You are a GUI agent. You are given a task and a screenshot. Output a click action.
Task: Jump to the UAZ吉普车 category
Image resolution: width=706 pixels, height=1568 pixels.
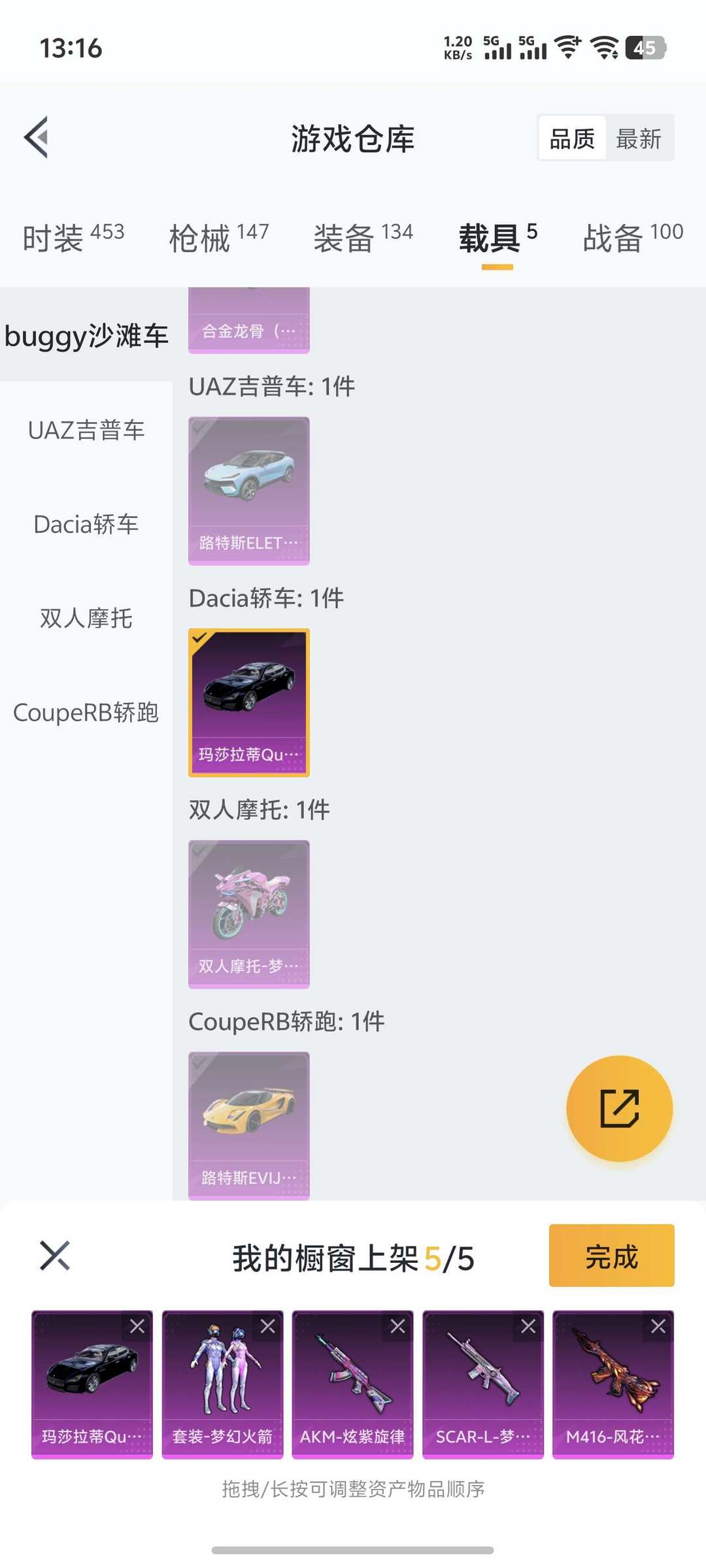coord(86,430)
